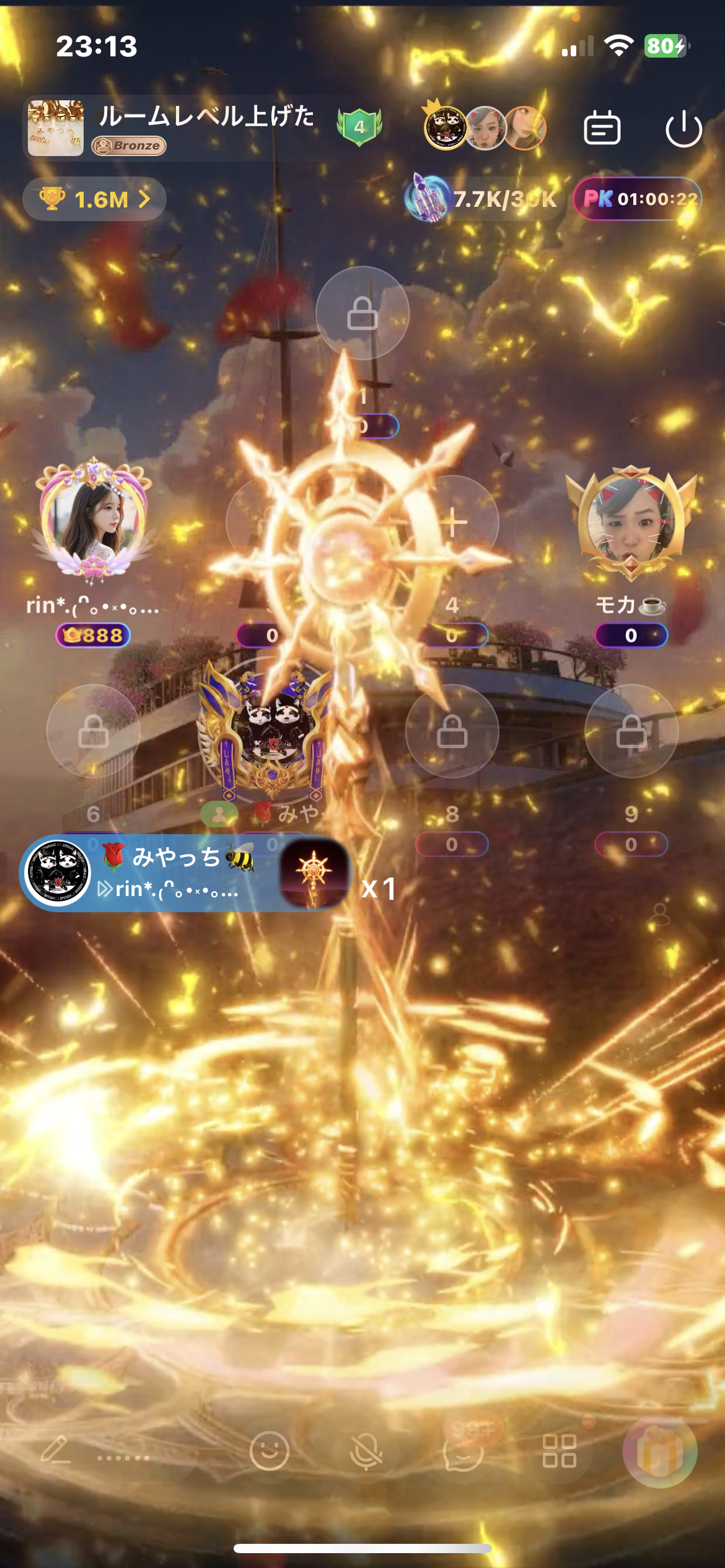
Task: Open the 1.6M trophy ranking
Action: point(94,199)
